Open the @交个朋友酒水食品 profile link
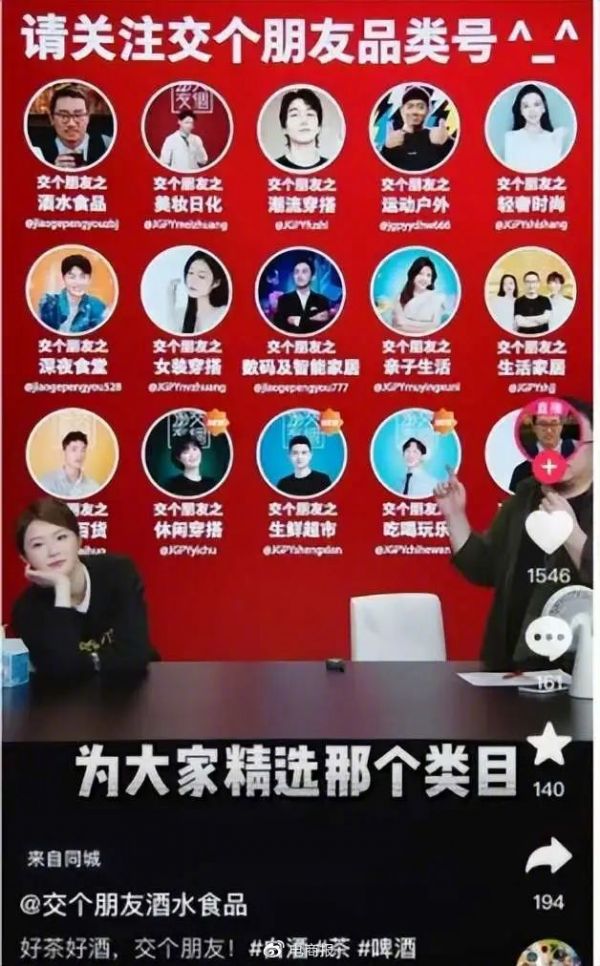Viewport: 600px width, 966px height. 137,908
